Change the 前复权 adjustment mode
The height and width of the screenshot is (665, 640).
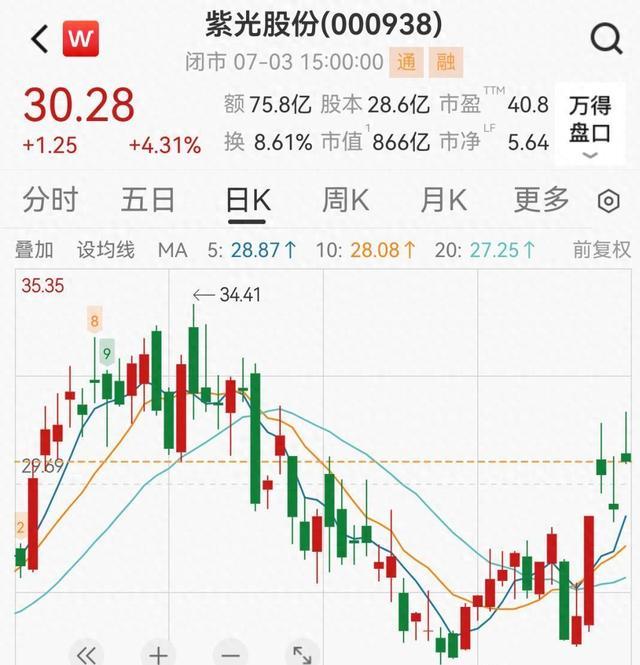coord(602,249)
